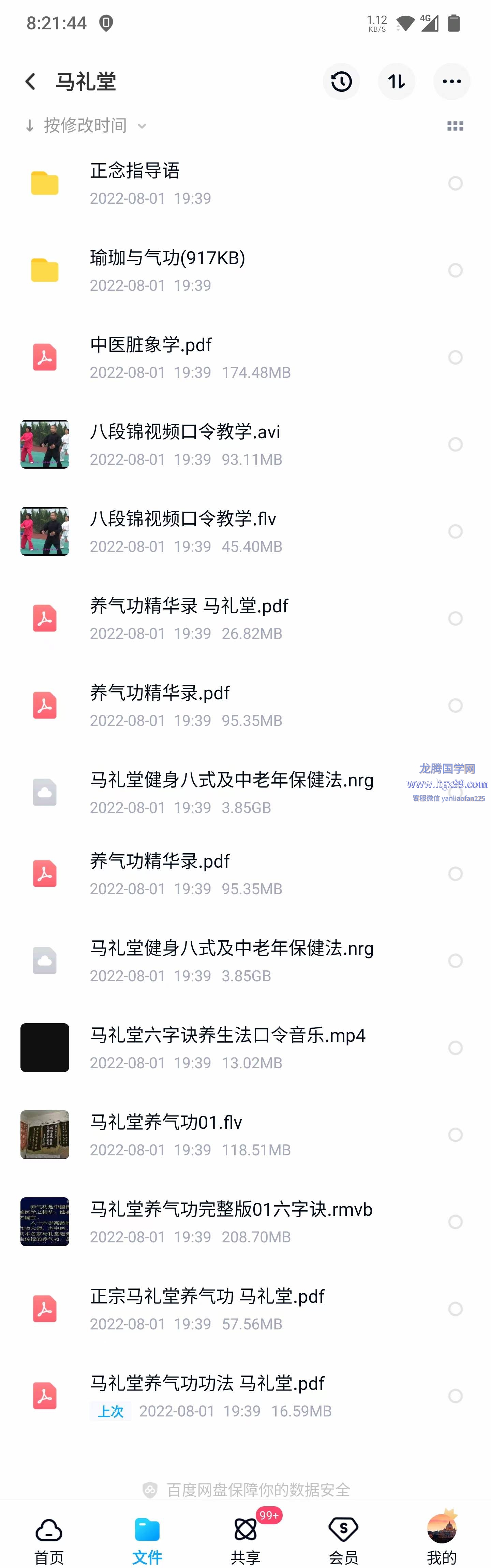Switch to grid view layout
The height and width of the screenshot is (1568, 491).
point(455,126)
